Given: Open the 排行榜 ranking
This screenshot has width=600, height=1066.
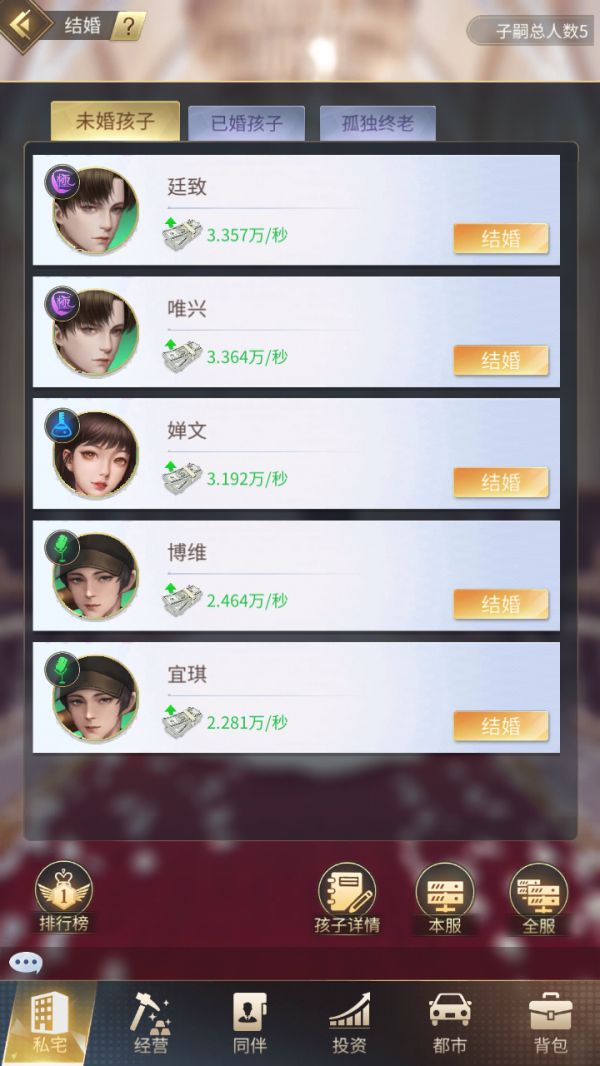Looking at the screenshot, I should pos(64,897).
